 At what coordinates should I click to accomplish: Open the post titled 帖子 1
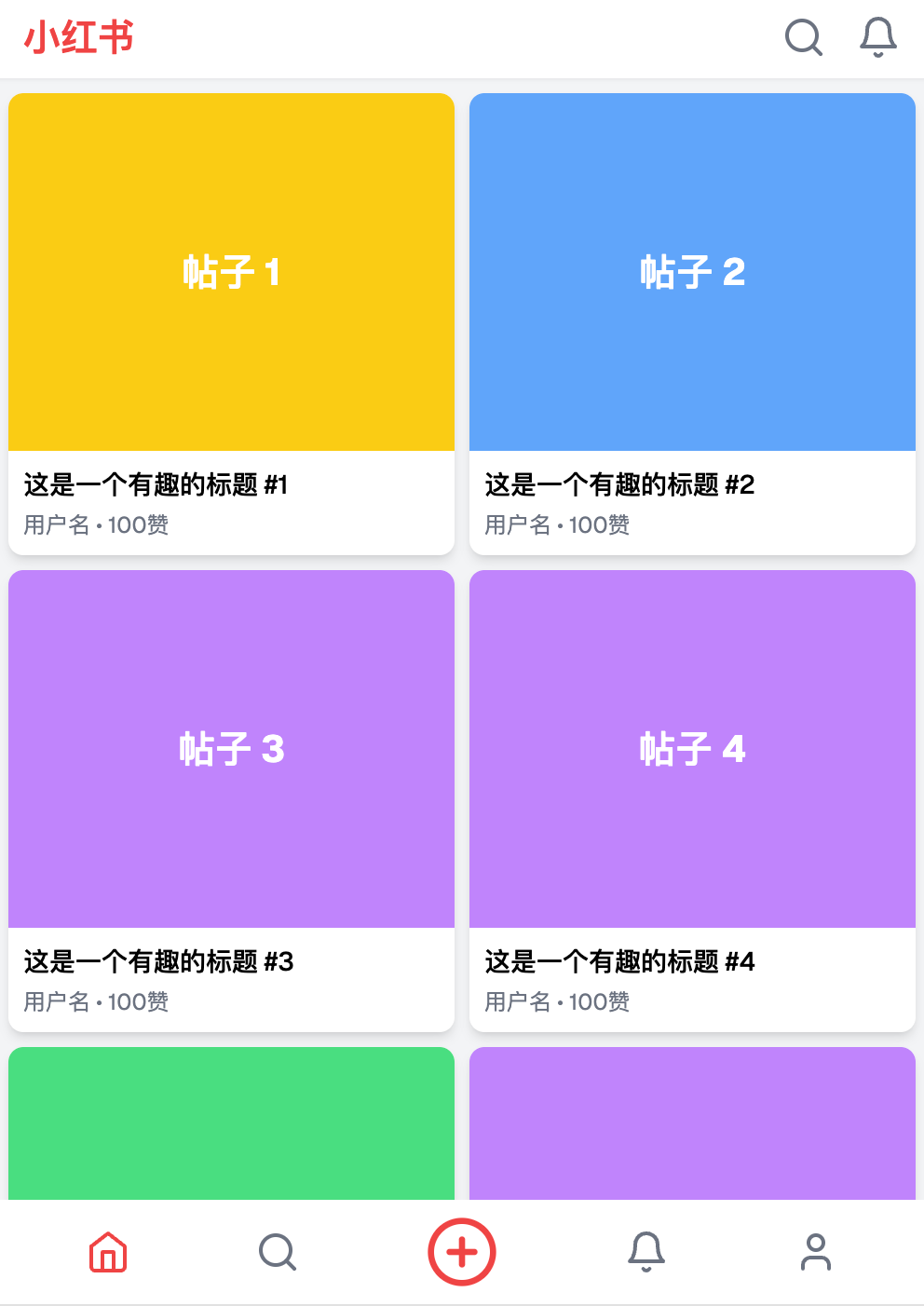pos(231,270)
